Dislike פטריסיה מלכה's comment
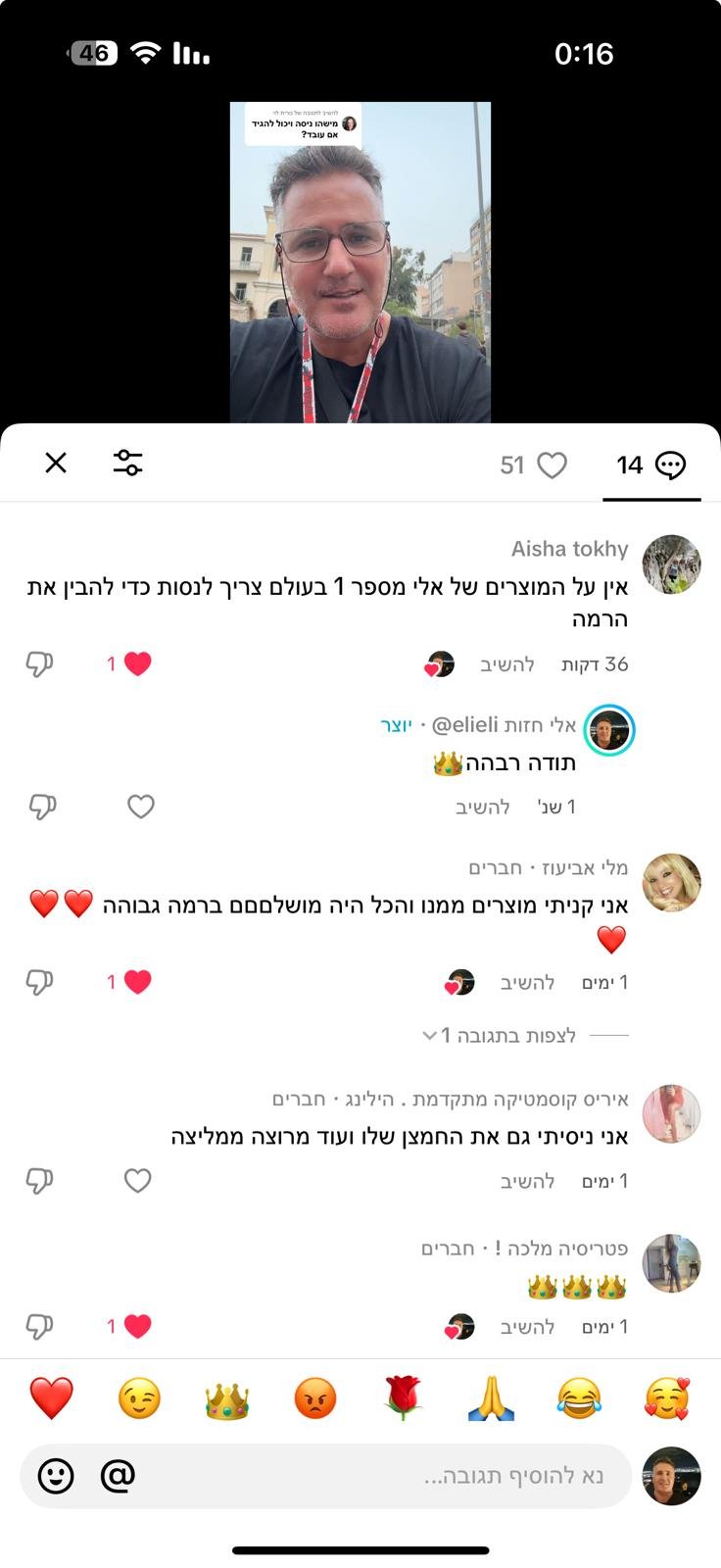This screenshot has width=721, height=1568. [39, 1327]
